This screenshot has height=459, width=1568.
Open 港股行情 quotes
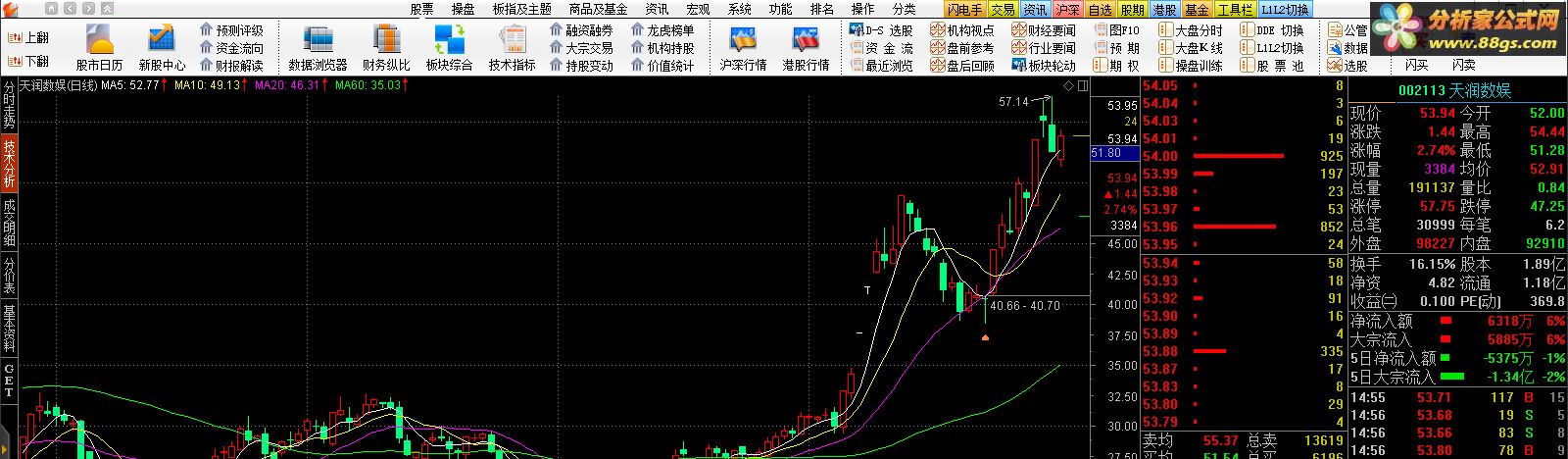point(806,49)
